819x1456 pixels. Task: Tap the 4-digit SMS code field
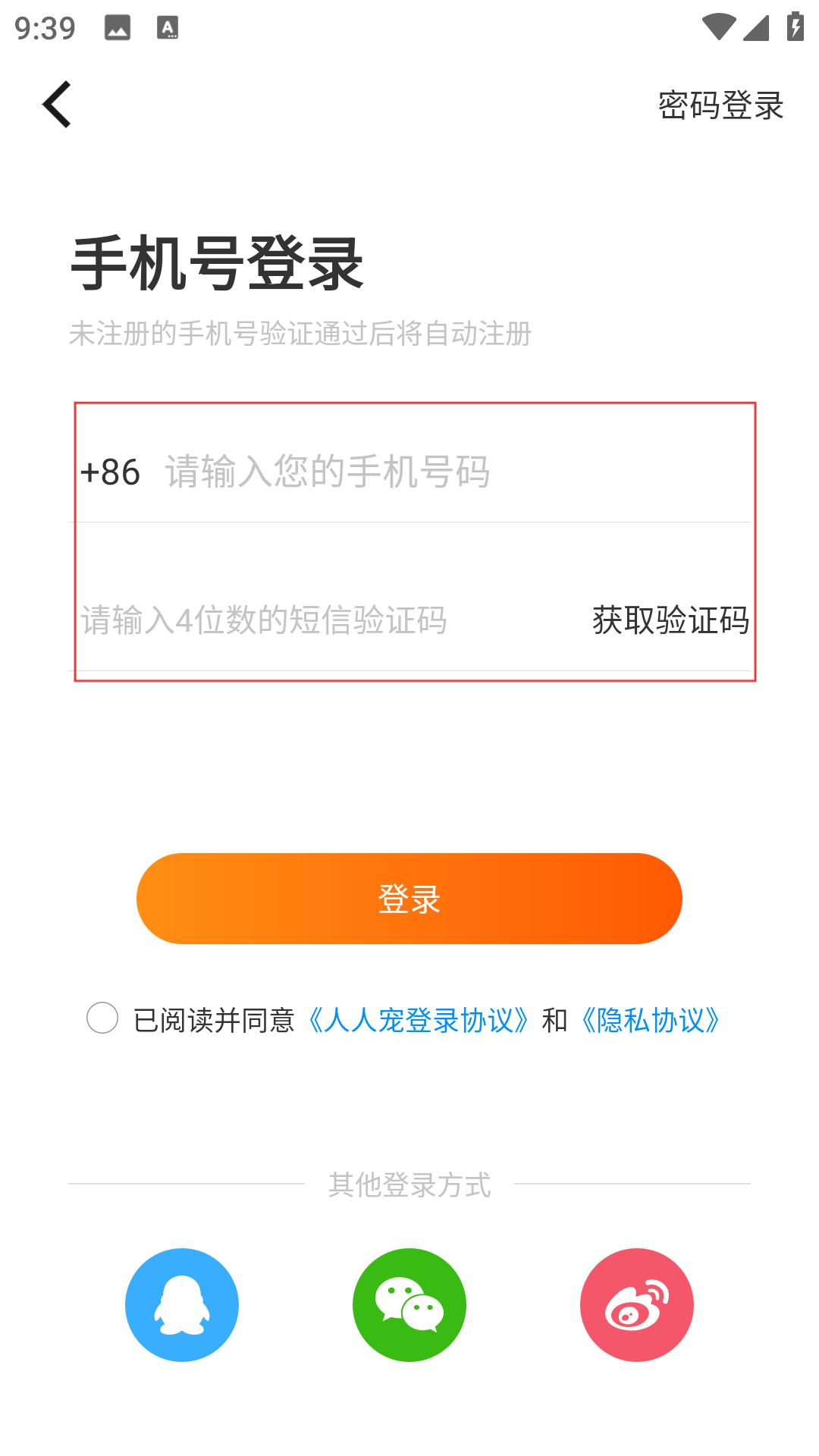[x=326, y=620]
